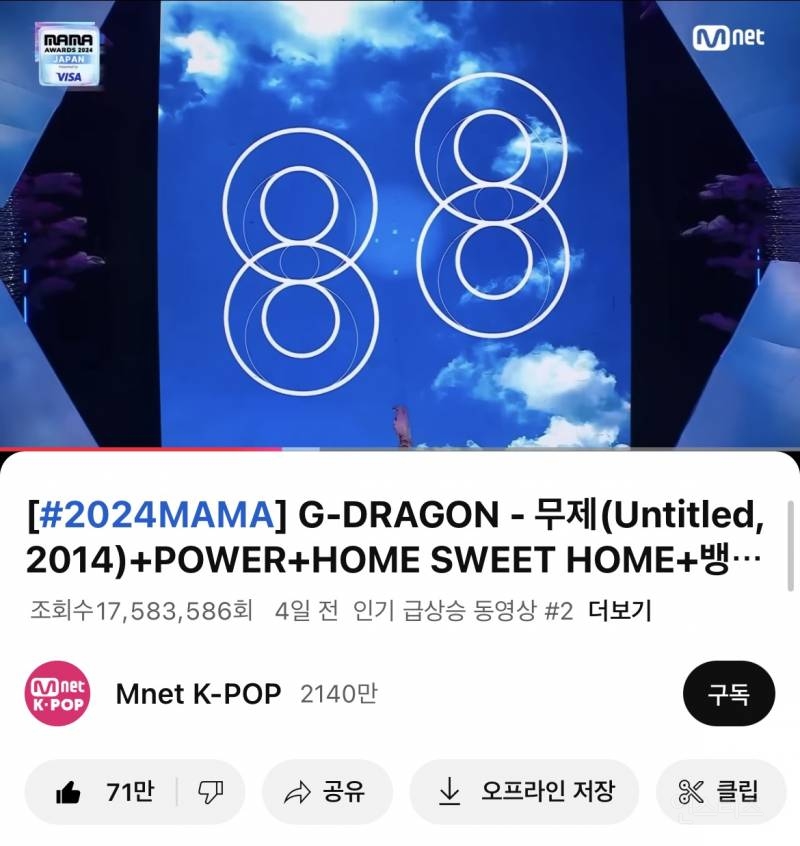Subscribe with the 구독 button
800x846 pixels.
pos(728,693)
